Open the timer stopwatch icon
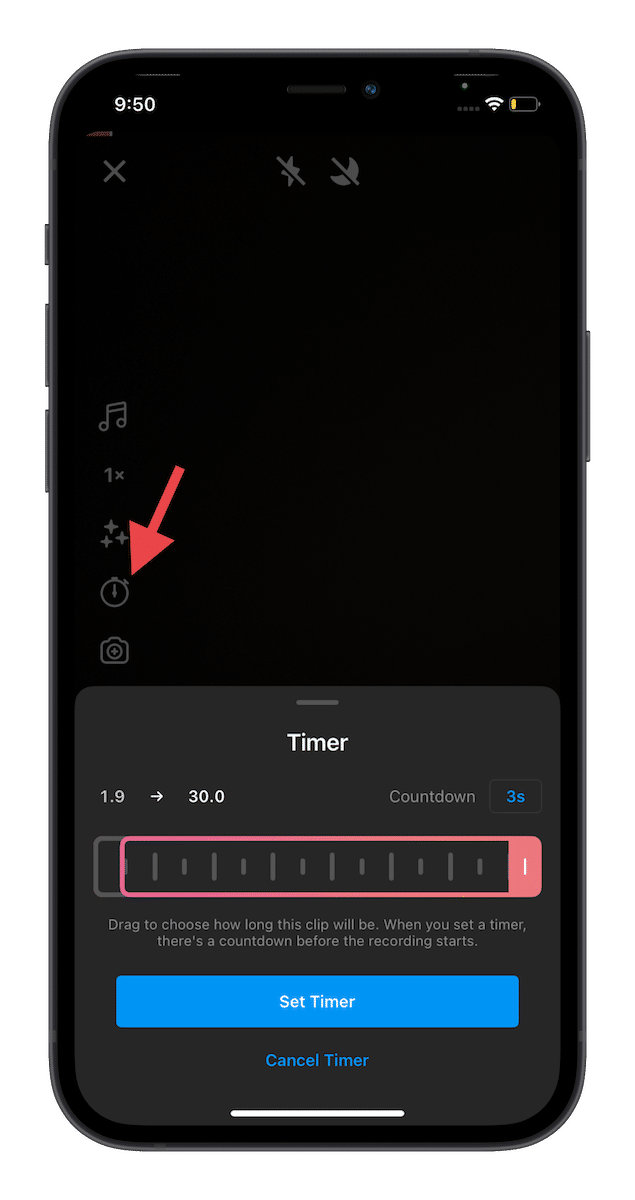The width and height of the screenshot is (635, 1200). tap(114, 592)
